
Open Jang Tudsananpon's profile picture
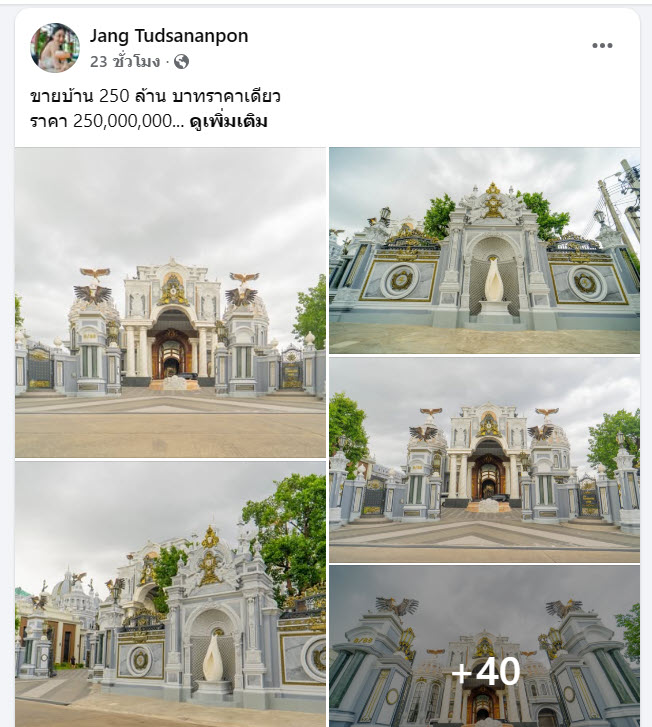55,48
